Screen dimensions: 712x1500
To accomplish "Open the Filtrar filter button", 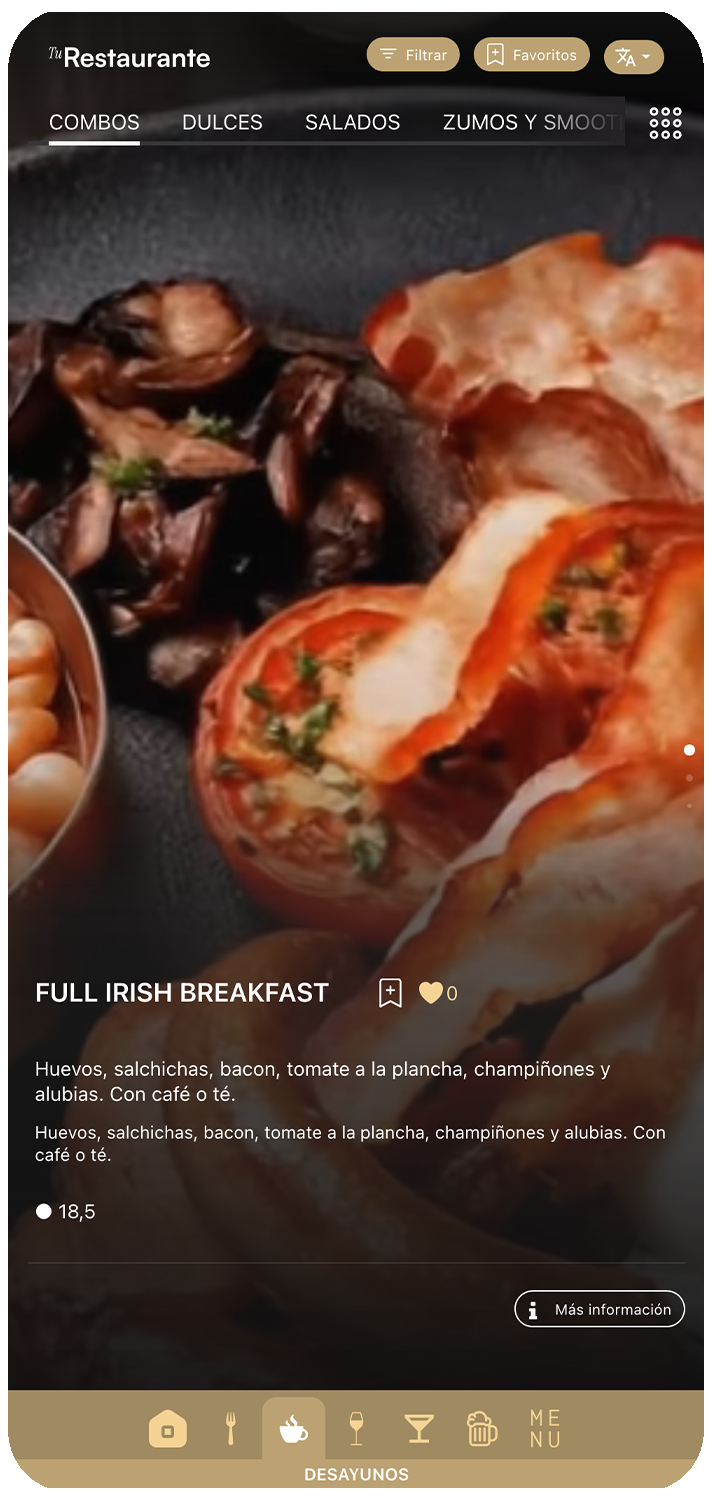I will tap(413, 55).
